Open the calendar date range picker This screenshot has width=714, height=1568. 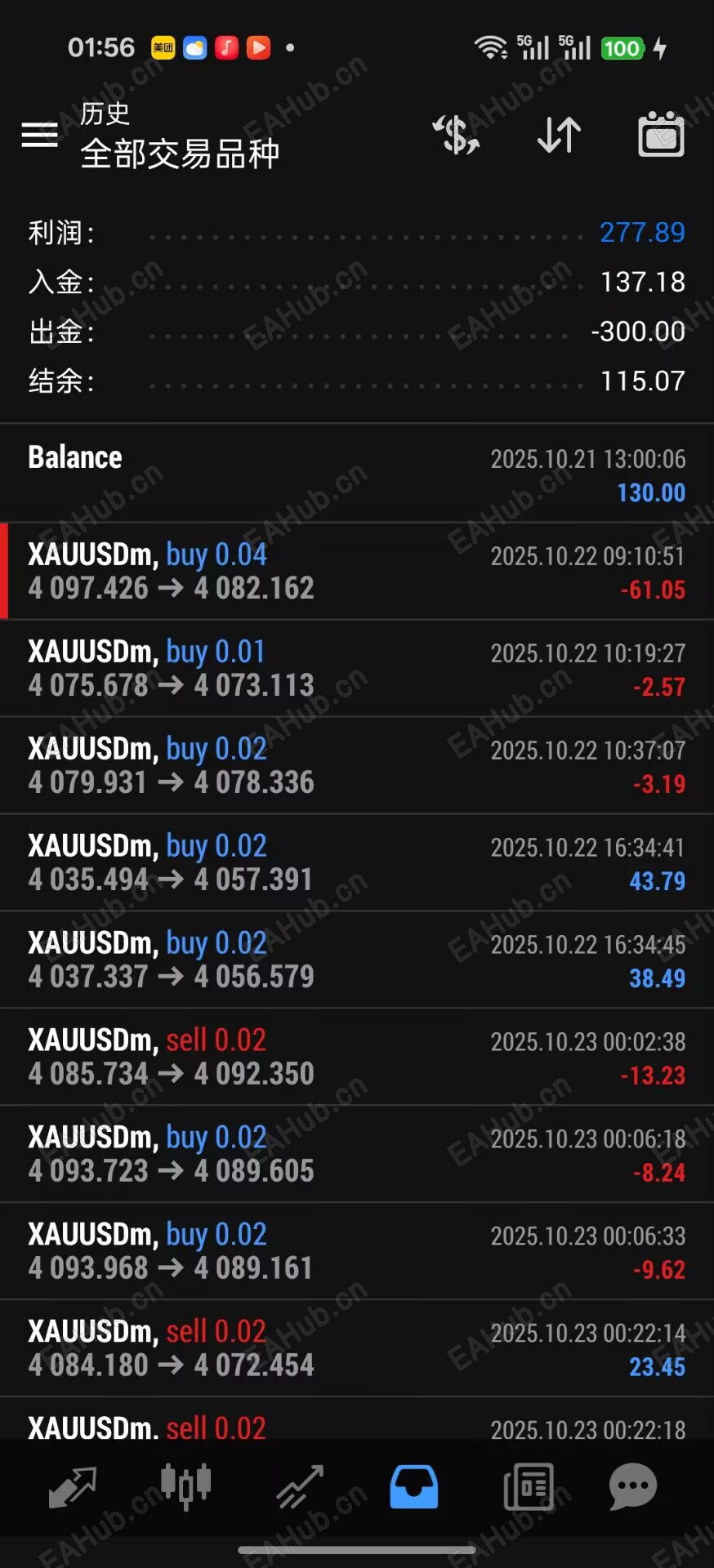(x=661, y=135)
